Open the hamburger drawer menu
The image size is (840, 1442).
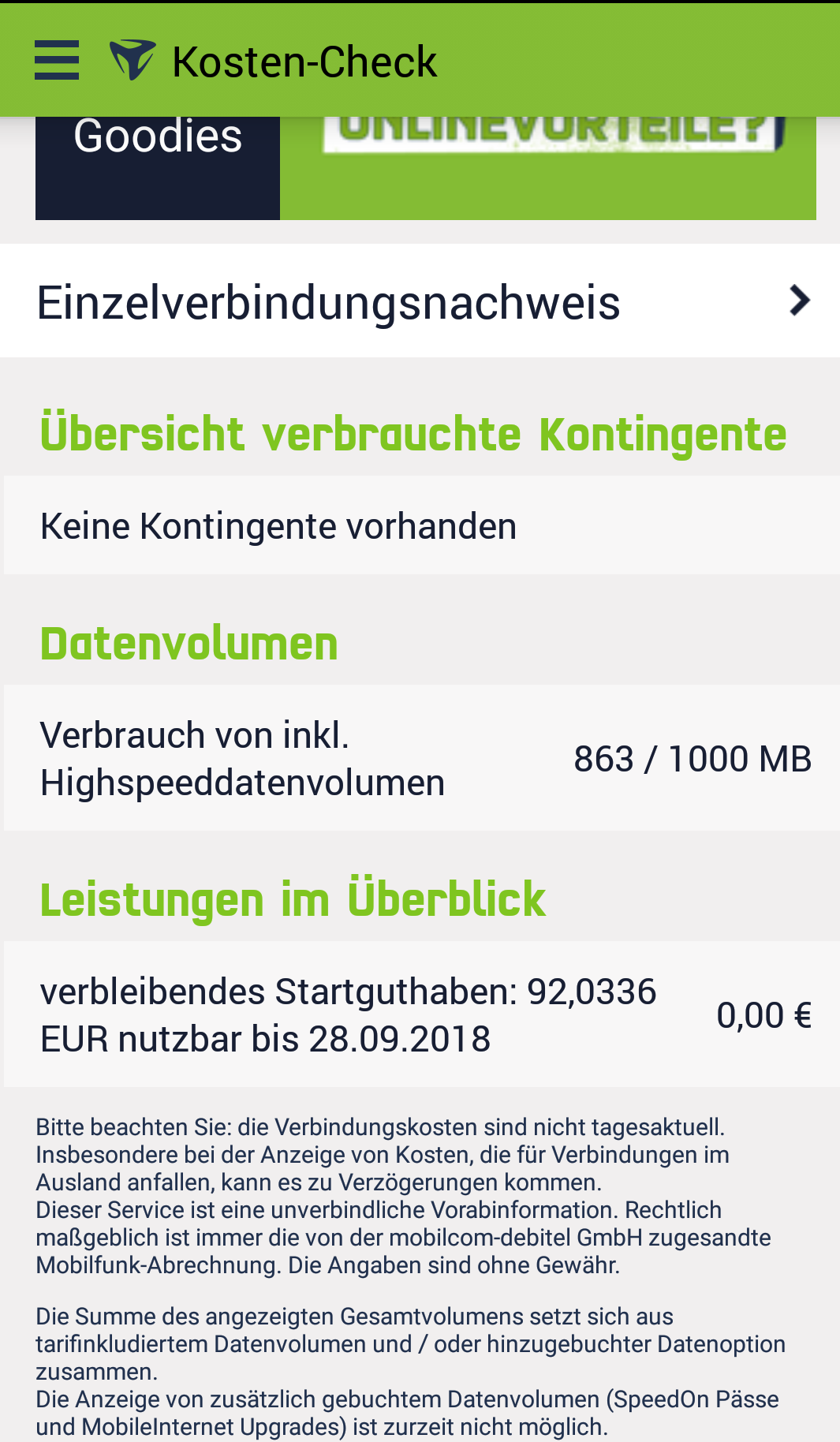point(57,61)
